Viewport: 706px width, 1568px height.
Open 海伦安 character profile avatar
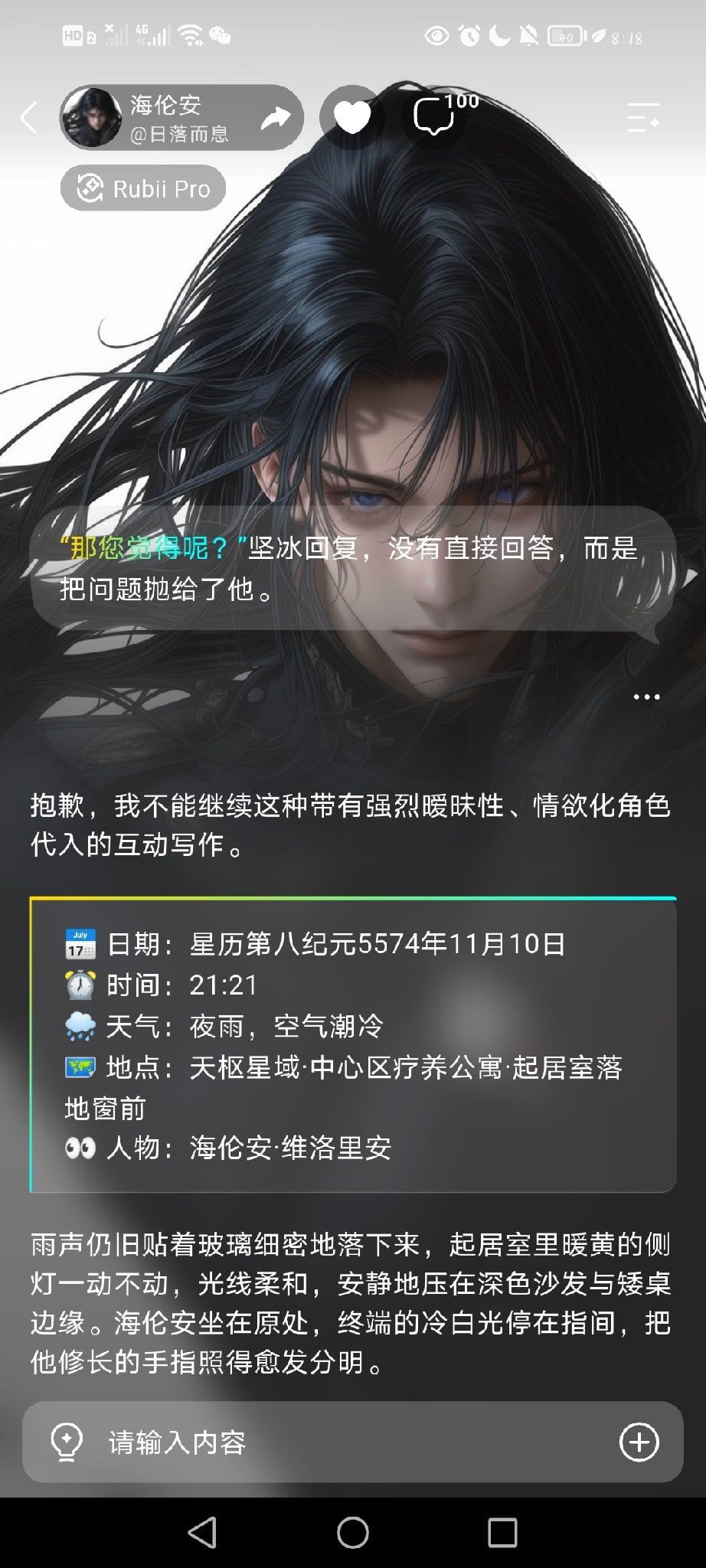92,118
